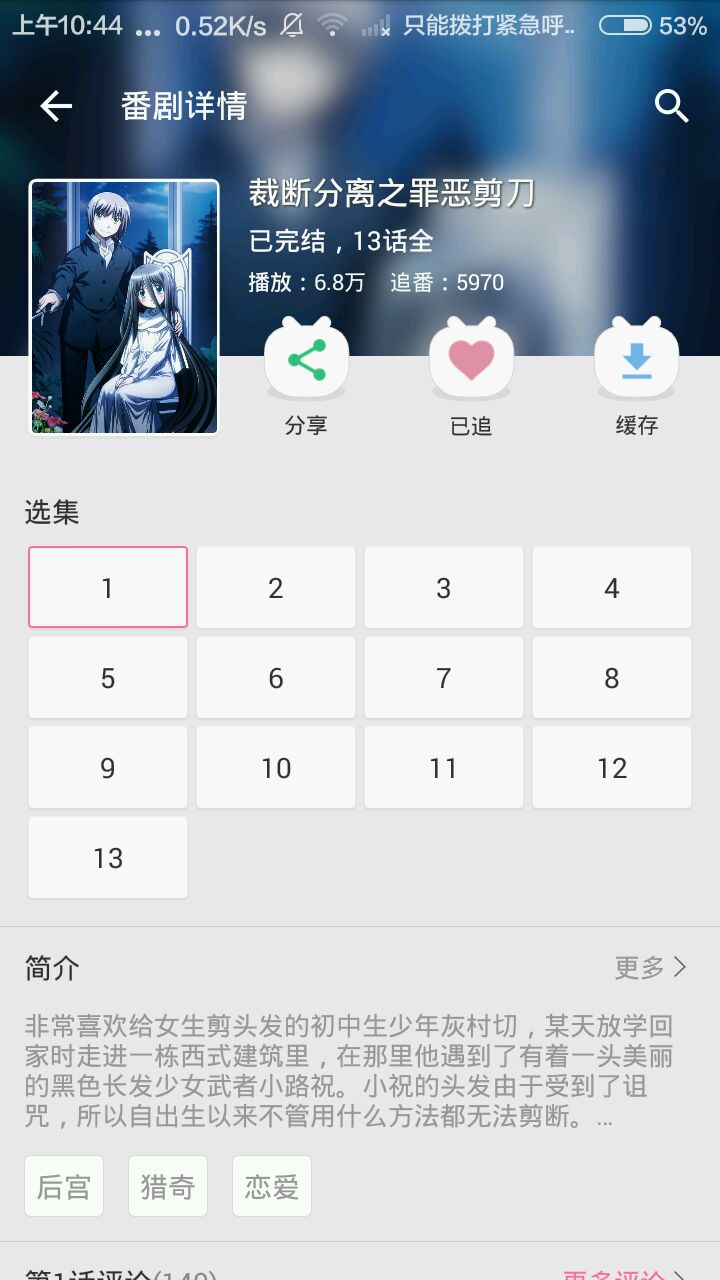Play episode 5
Viewport: 720px width, 1280px height.
(x=108, y=677)
